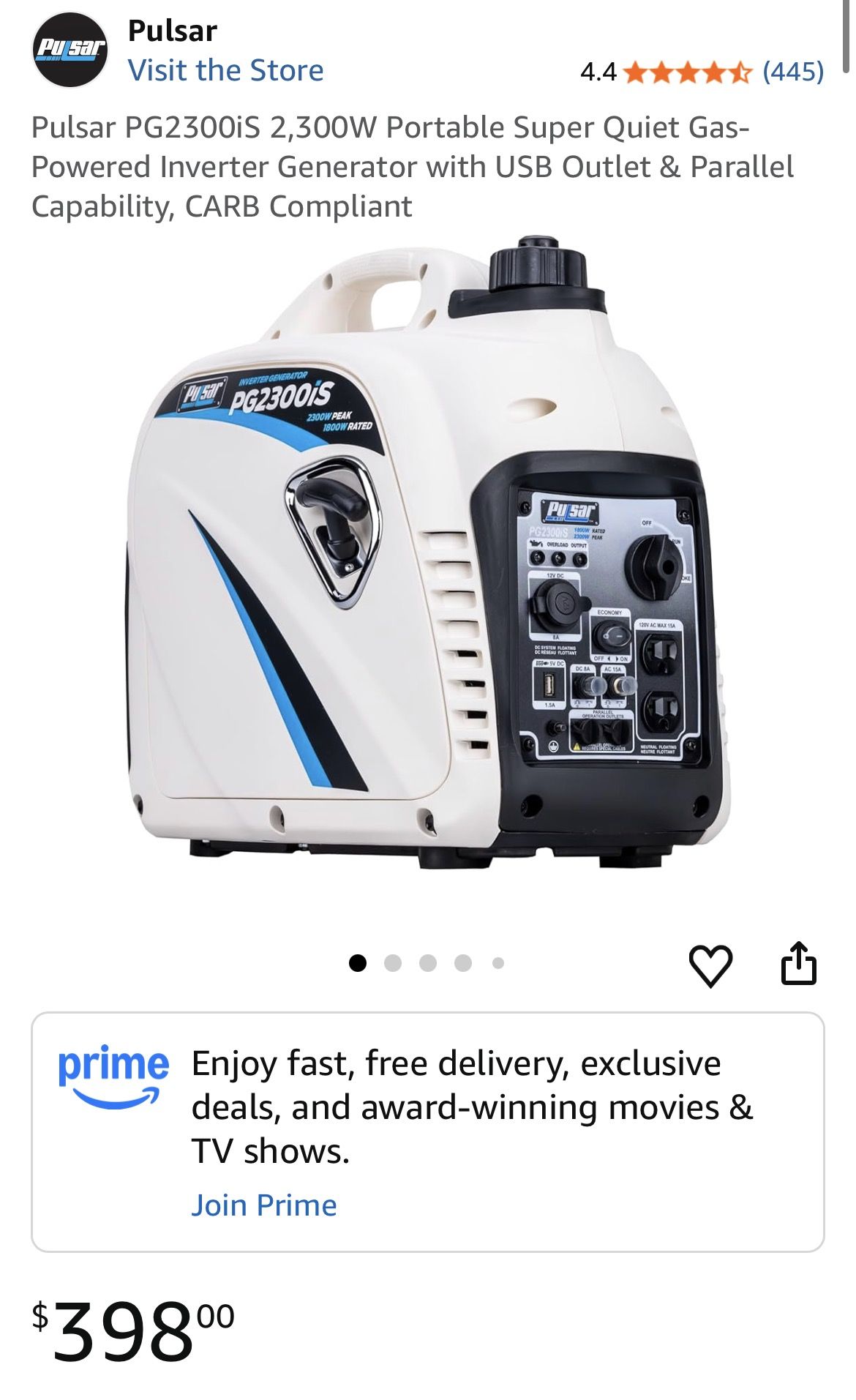Screen dimensions: 856x1400
Task: Visit the Pulsar store
Action: tap(225, 71)
